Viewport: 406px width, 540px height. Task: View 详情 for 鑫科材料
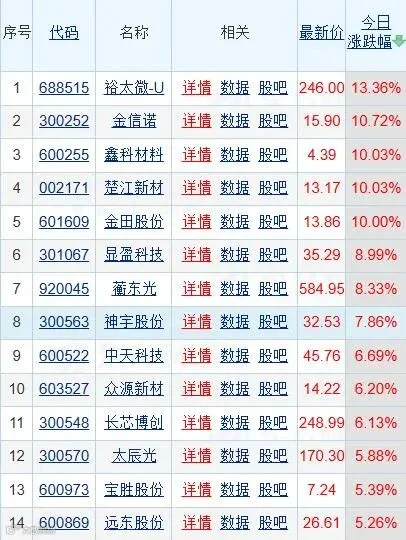197,155
